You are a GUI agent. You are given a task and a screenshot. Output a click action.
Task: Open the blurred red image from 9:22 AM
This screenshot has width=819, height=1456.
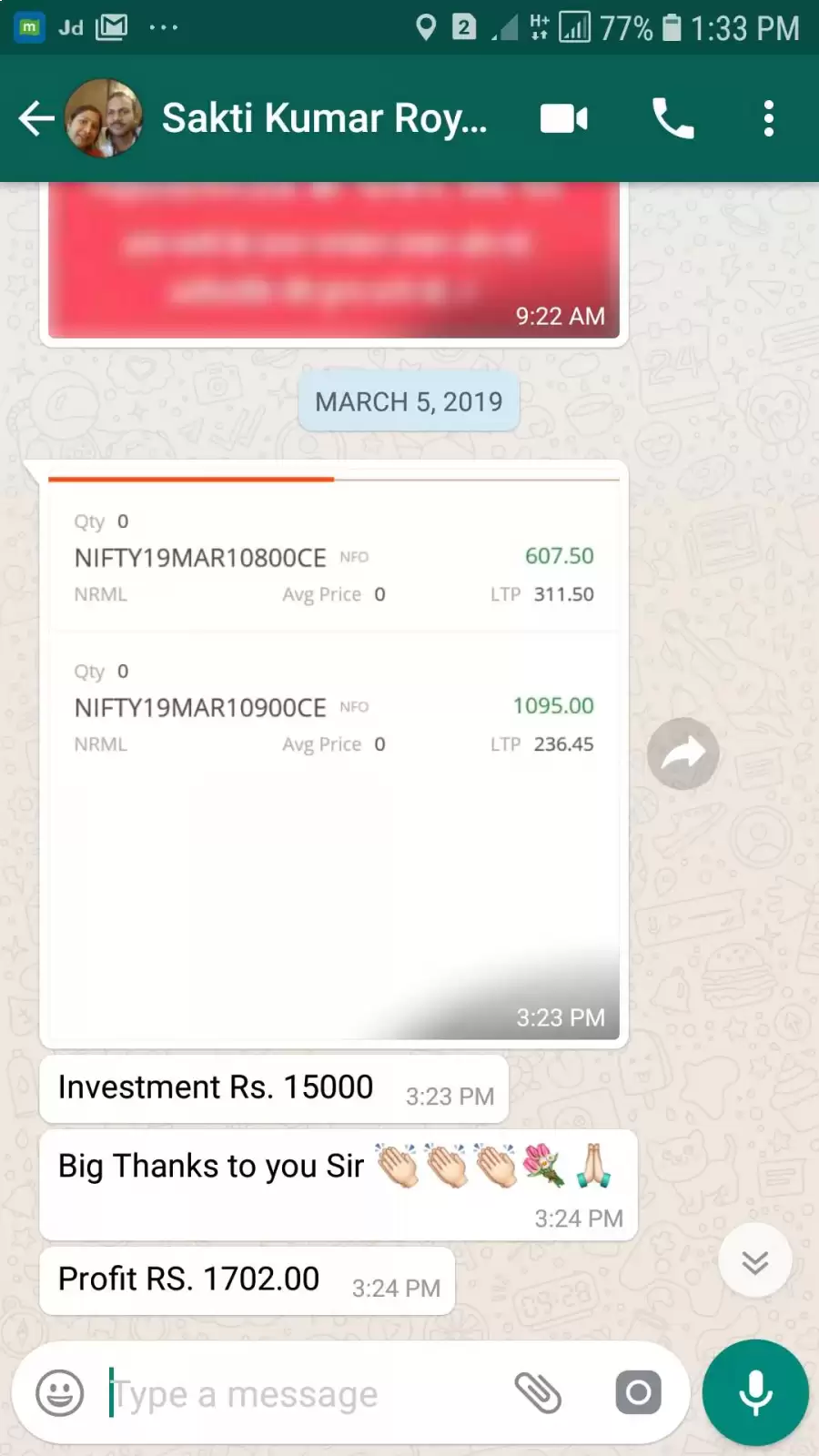tap(333, 259)
